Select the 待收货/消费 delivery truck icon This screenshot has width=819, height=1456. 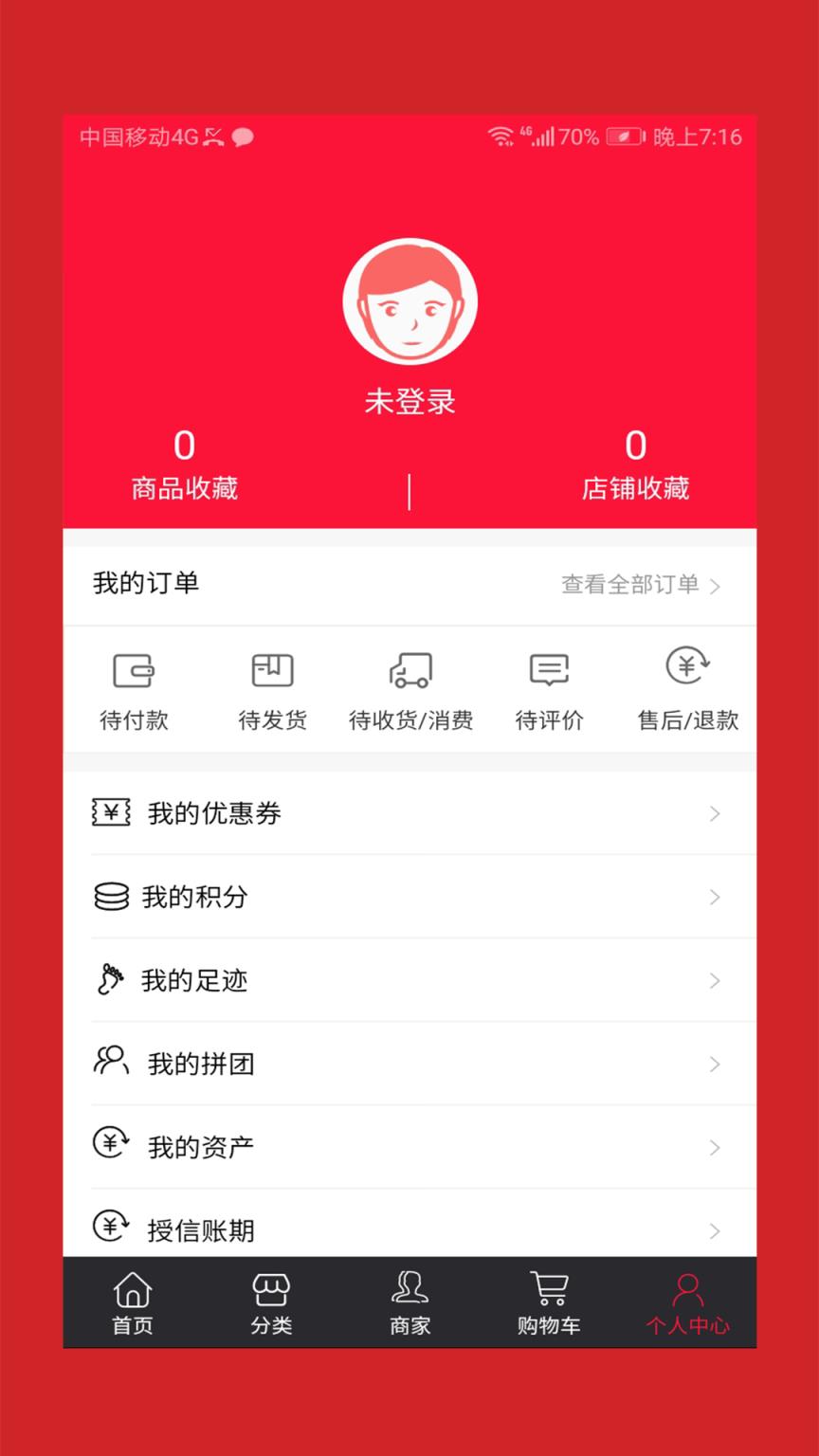(x=410, y=669)
